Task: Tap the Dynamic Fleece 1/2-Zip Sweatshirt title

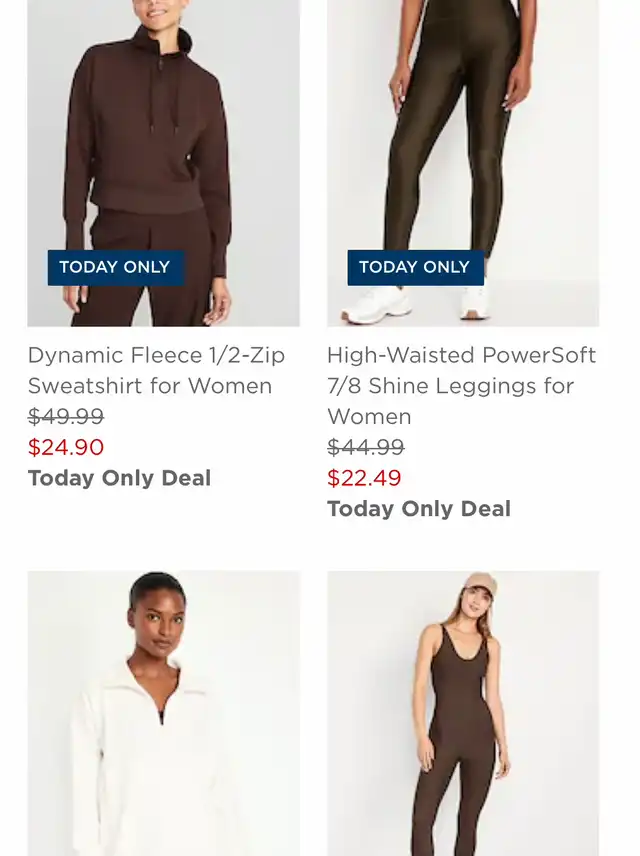Action: click(156, 370)
